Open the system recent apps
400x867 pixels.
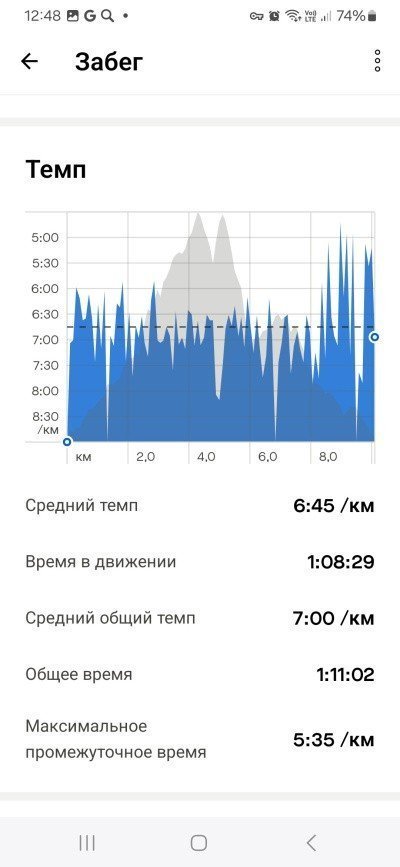point(87,843)
